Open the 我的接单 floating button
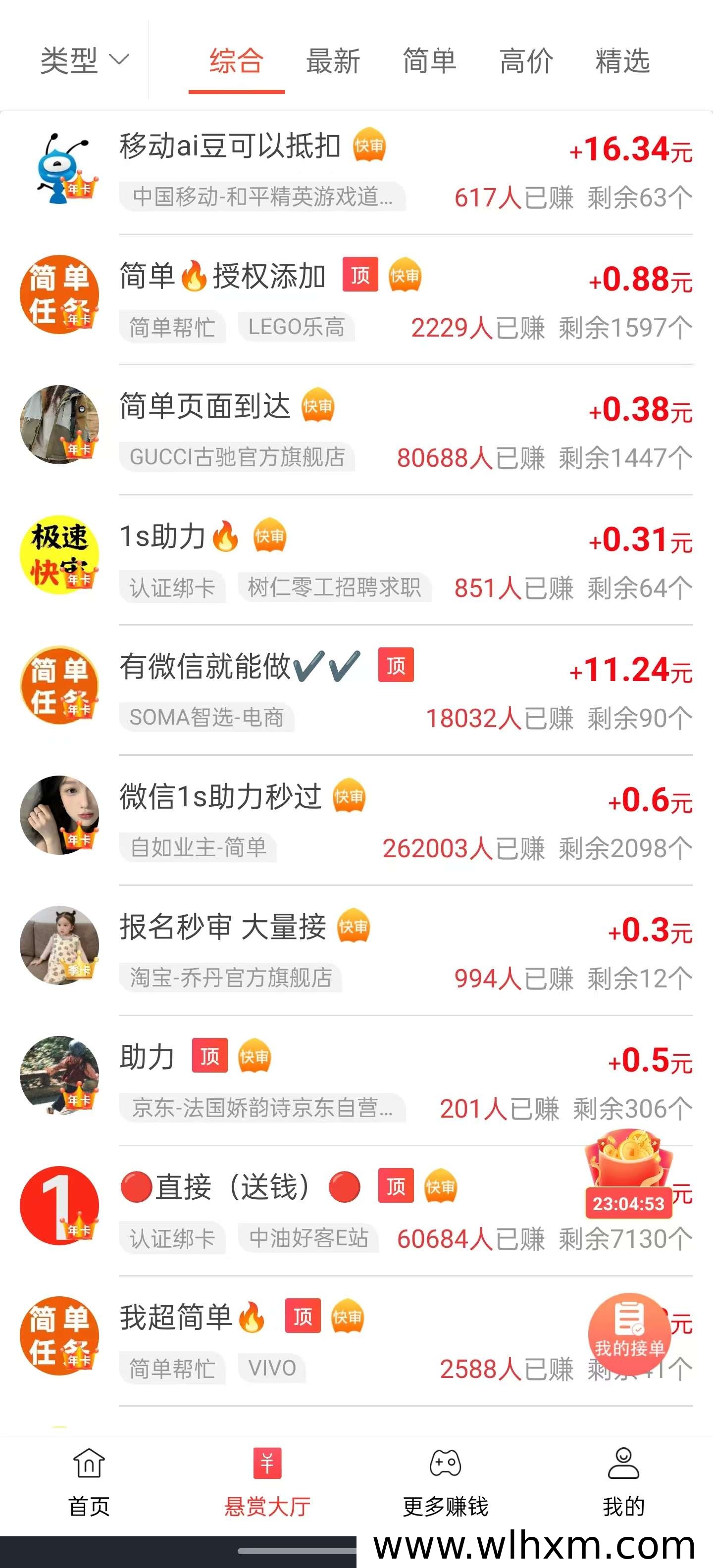The width and height of the screenshot is (713, 1568). pos(630,1335)
